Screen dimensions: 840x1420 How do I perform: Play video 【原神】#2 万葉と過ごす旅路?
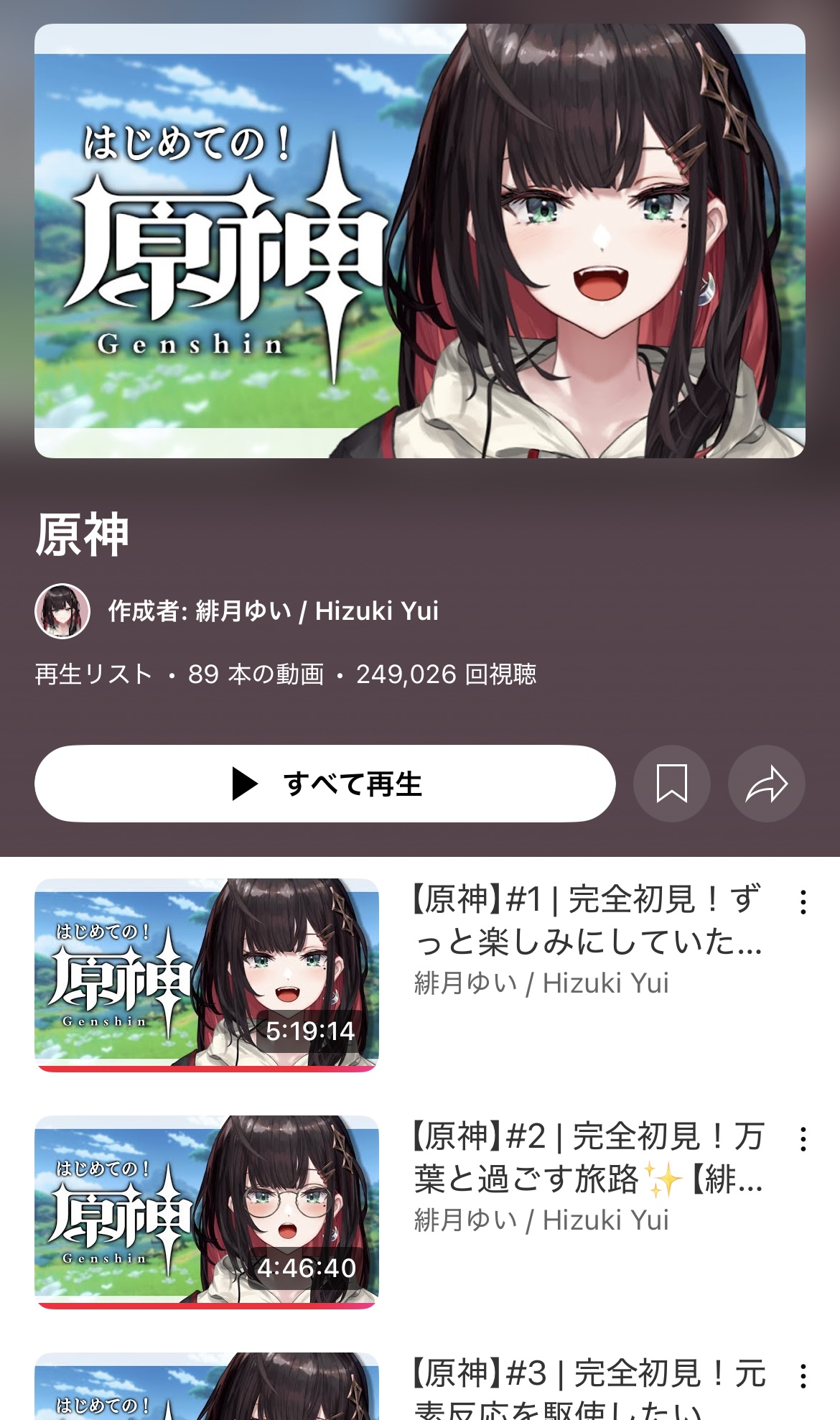pos(207,1212)
